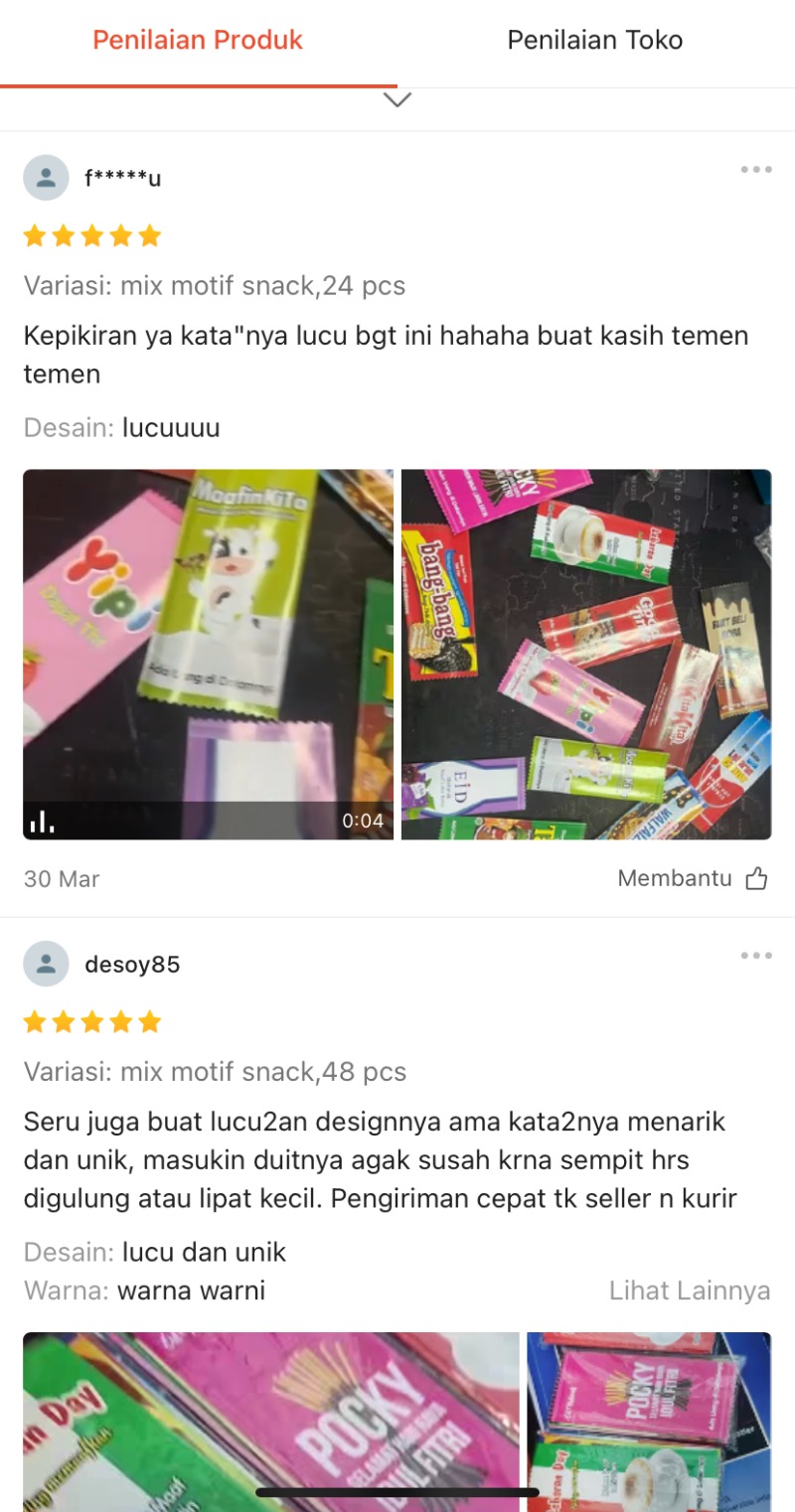
Task: Open the large Pocky photo in desoy85's review
Action: click(x=270, y=1421)
